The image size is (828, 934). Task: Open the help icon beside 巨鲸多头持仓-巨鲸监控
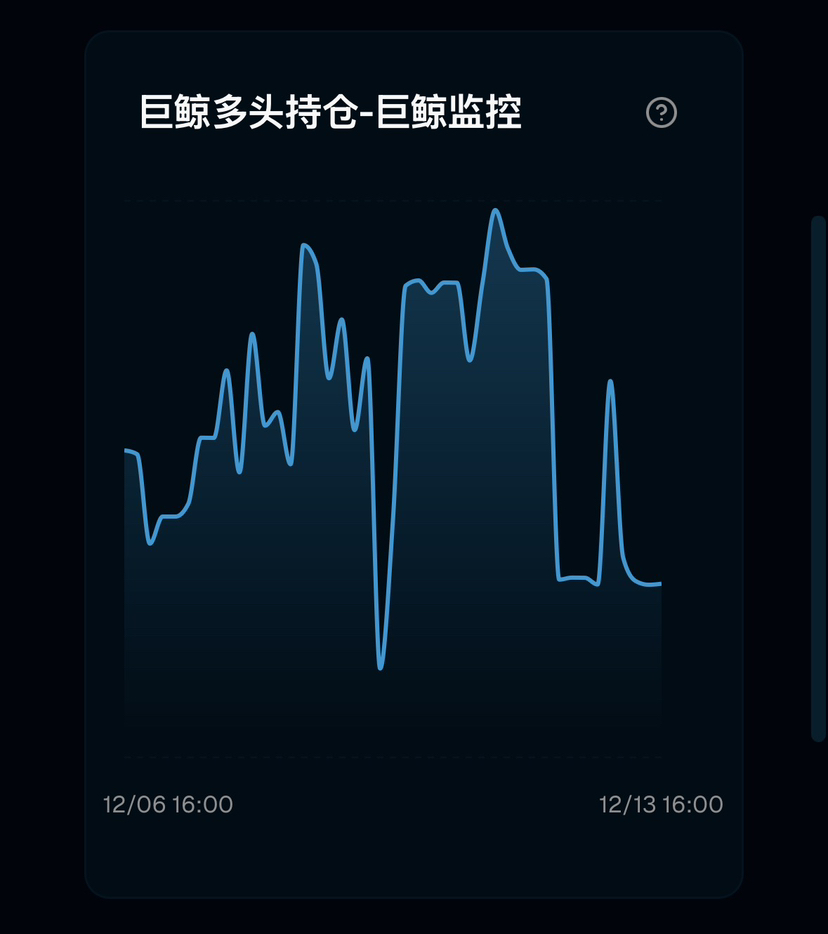[x=661, y=113]
